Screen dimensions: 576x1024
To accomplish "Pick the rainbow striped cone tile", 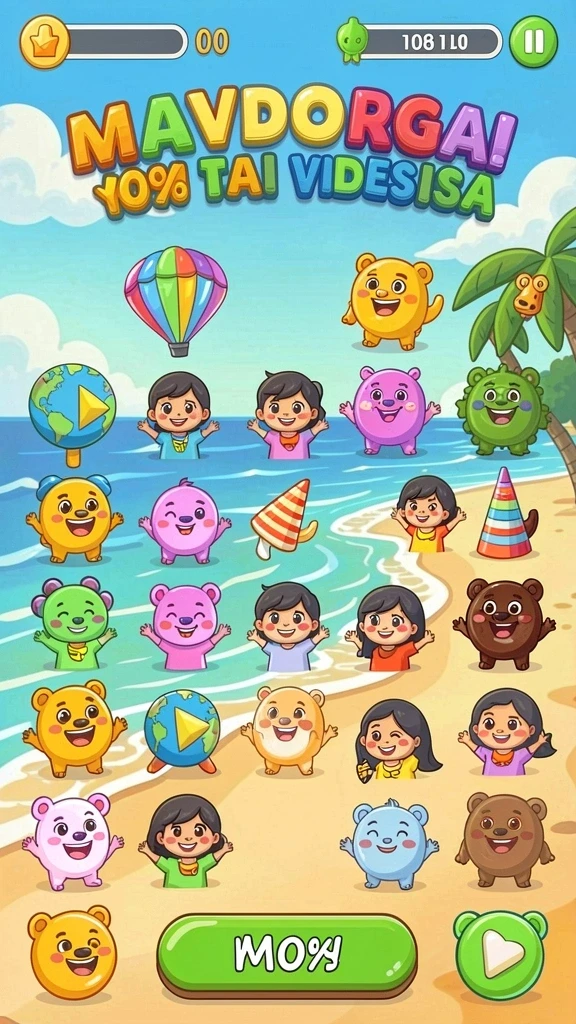I will pyautogui.click(x=505, y=513).
